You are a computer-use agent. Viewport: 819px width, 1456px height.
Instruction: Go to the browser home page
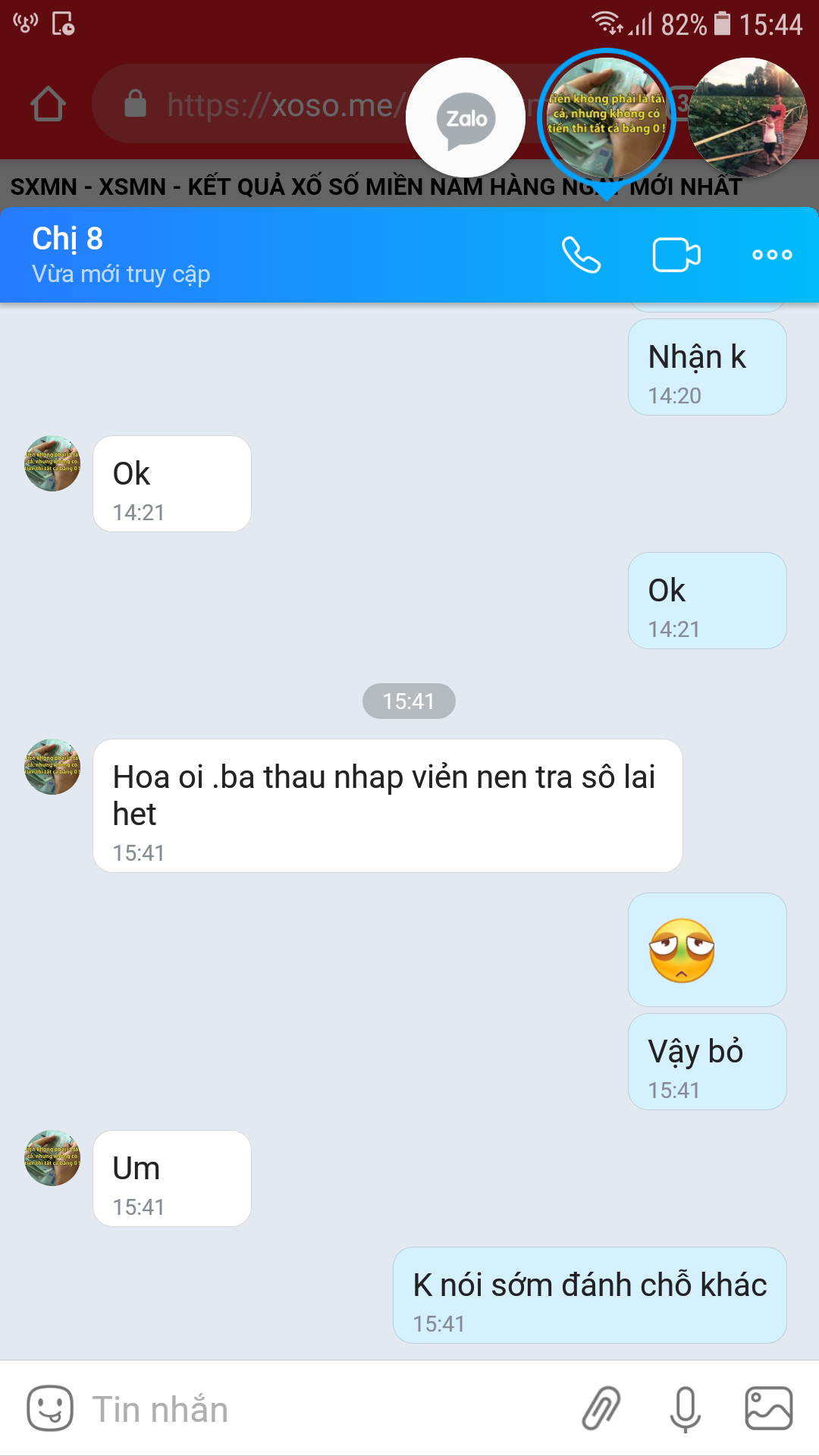(48, 105)
